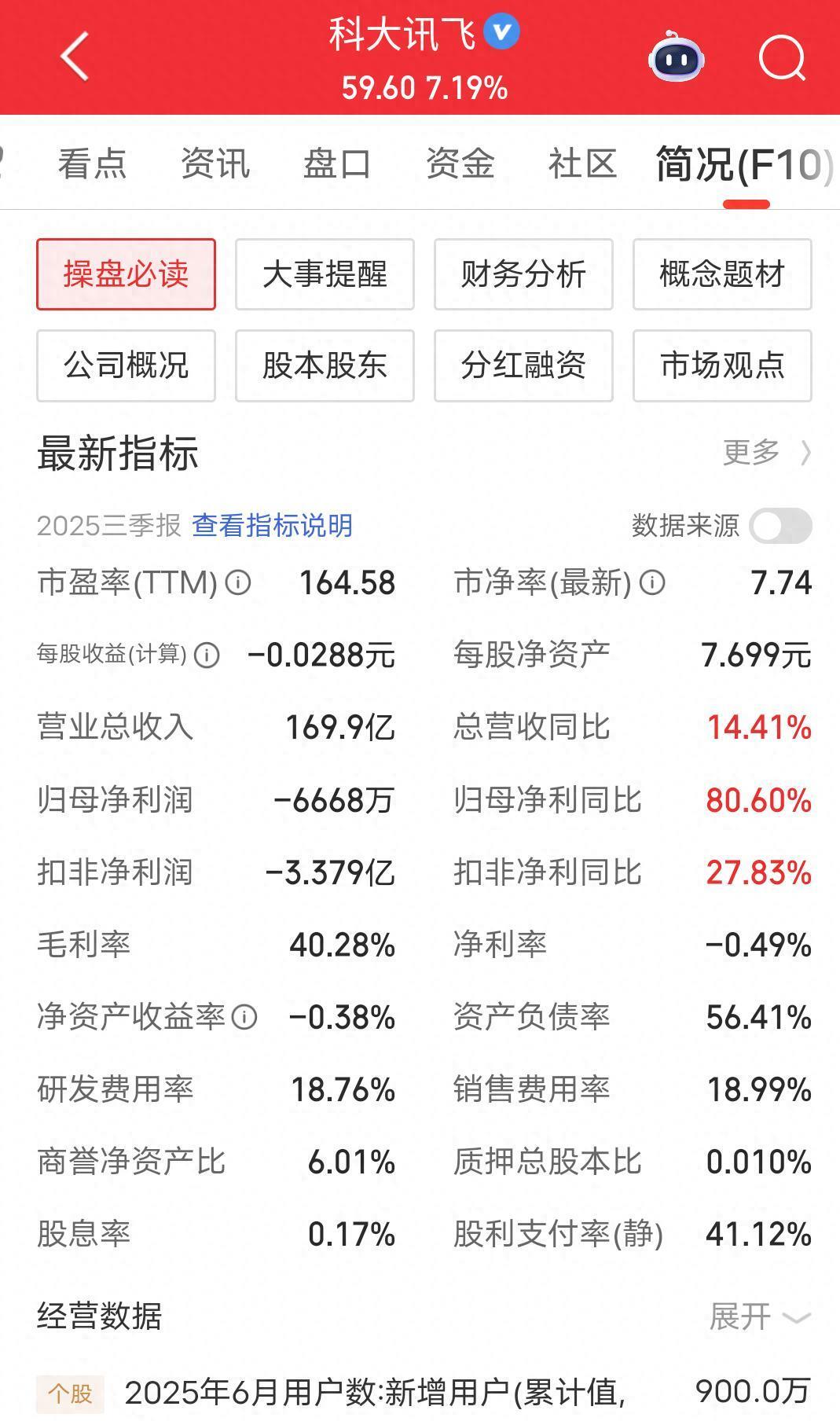The image size is (840, 1421).
Task: Click the info icon beside 每股收益(计算)
Action: click(x=205, y=653)
